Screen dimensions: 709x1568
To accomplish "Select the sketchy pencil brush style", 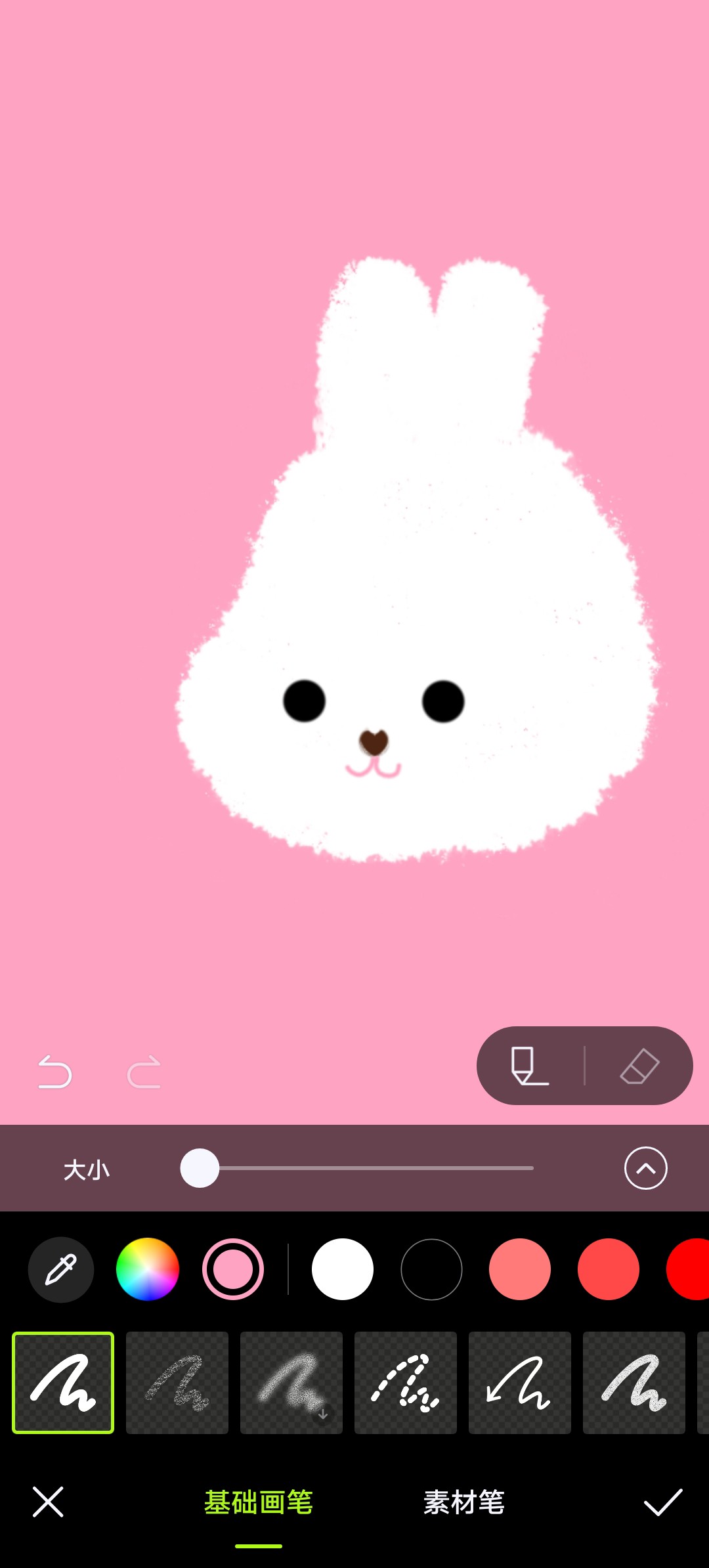I will [177, 1383].
